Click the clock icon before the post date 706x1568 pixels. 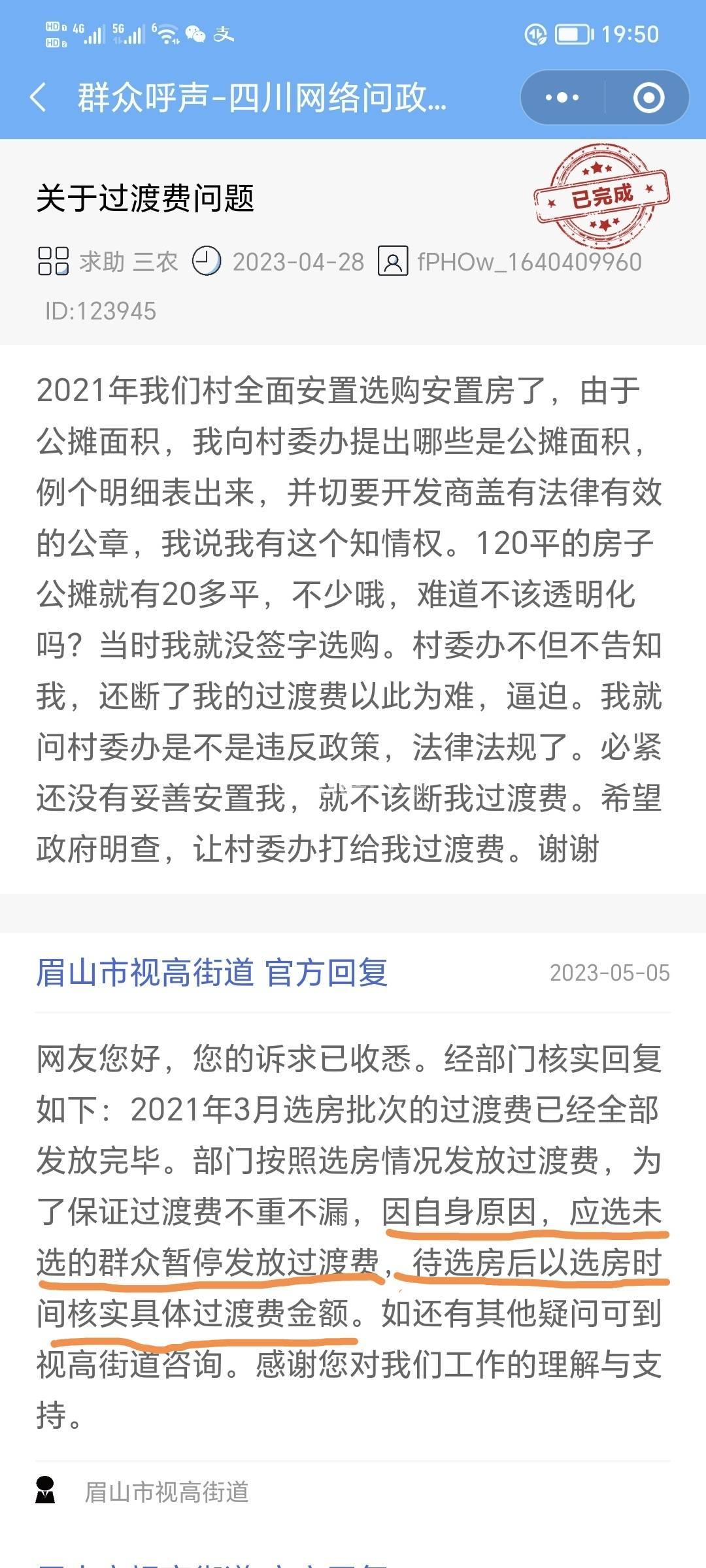click(x=206, y=261)
